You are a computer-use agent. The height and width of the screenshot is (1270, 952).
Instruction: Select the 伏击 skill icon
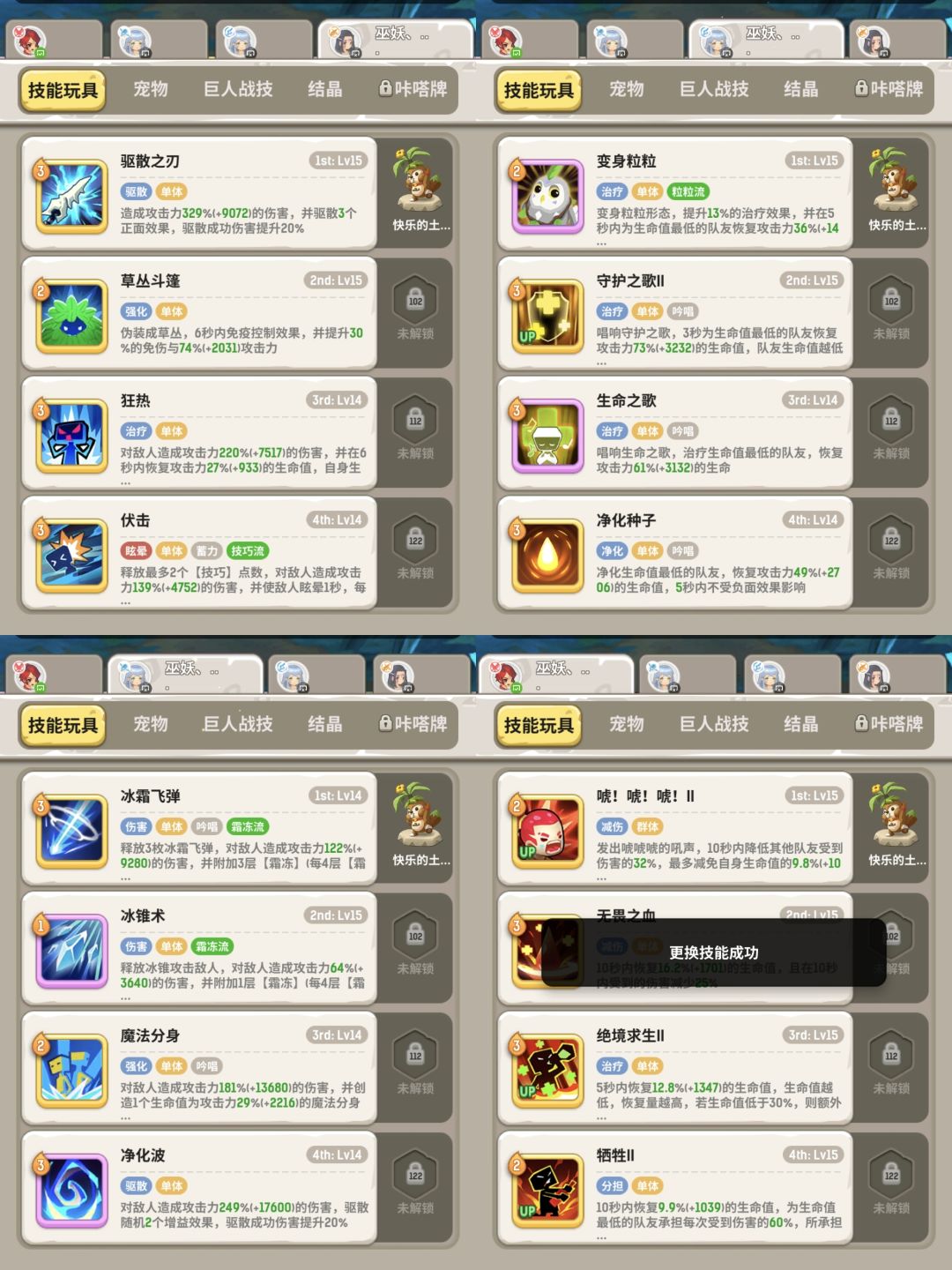72,554
